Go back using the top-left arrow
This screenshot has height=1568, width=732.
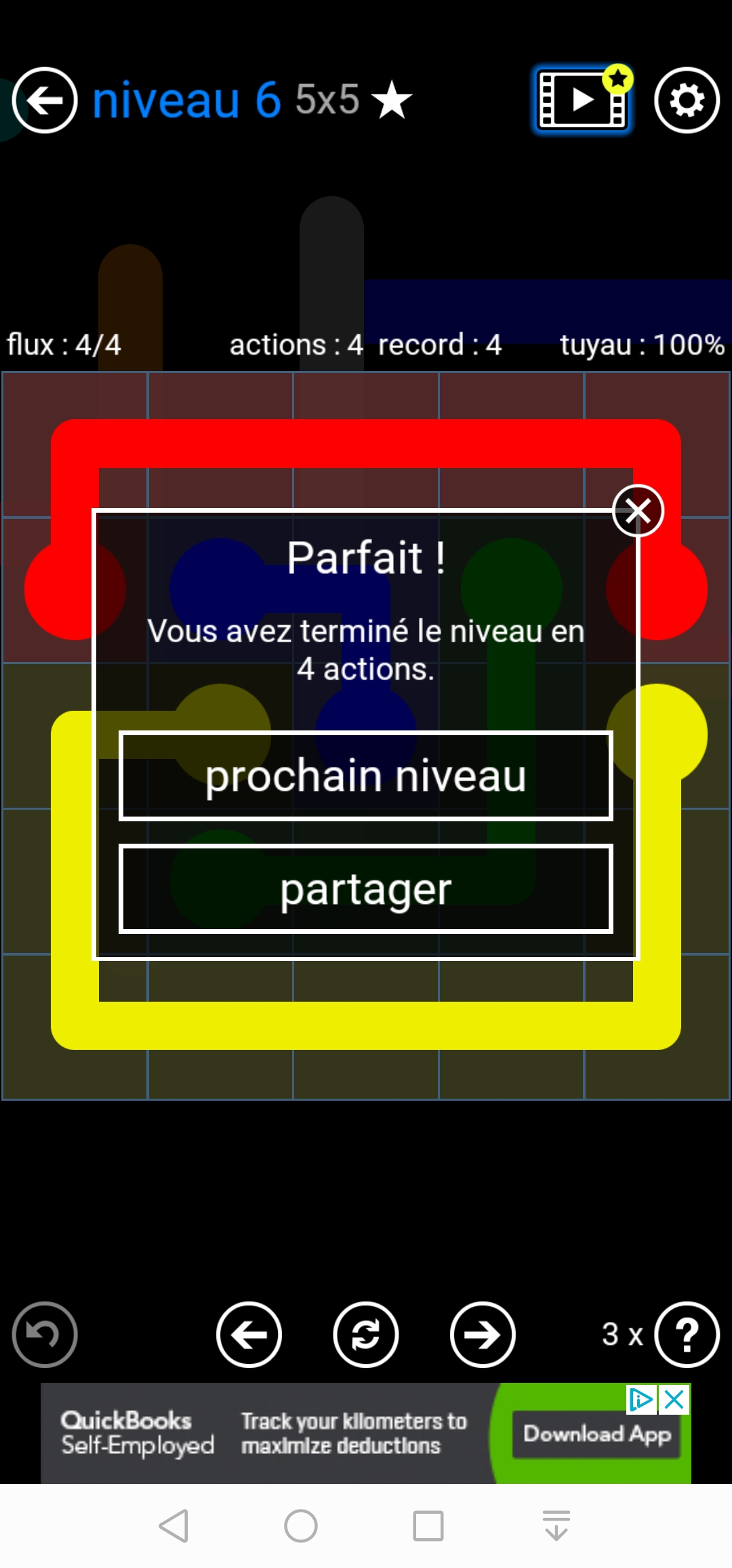(45, 100)
